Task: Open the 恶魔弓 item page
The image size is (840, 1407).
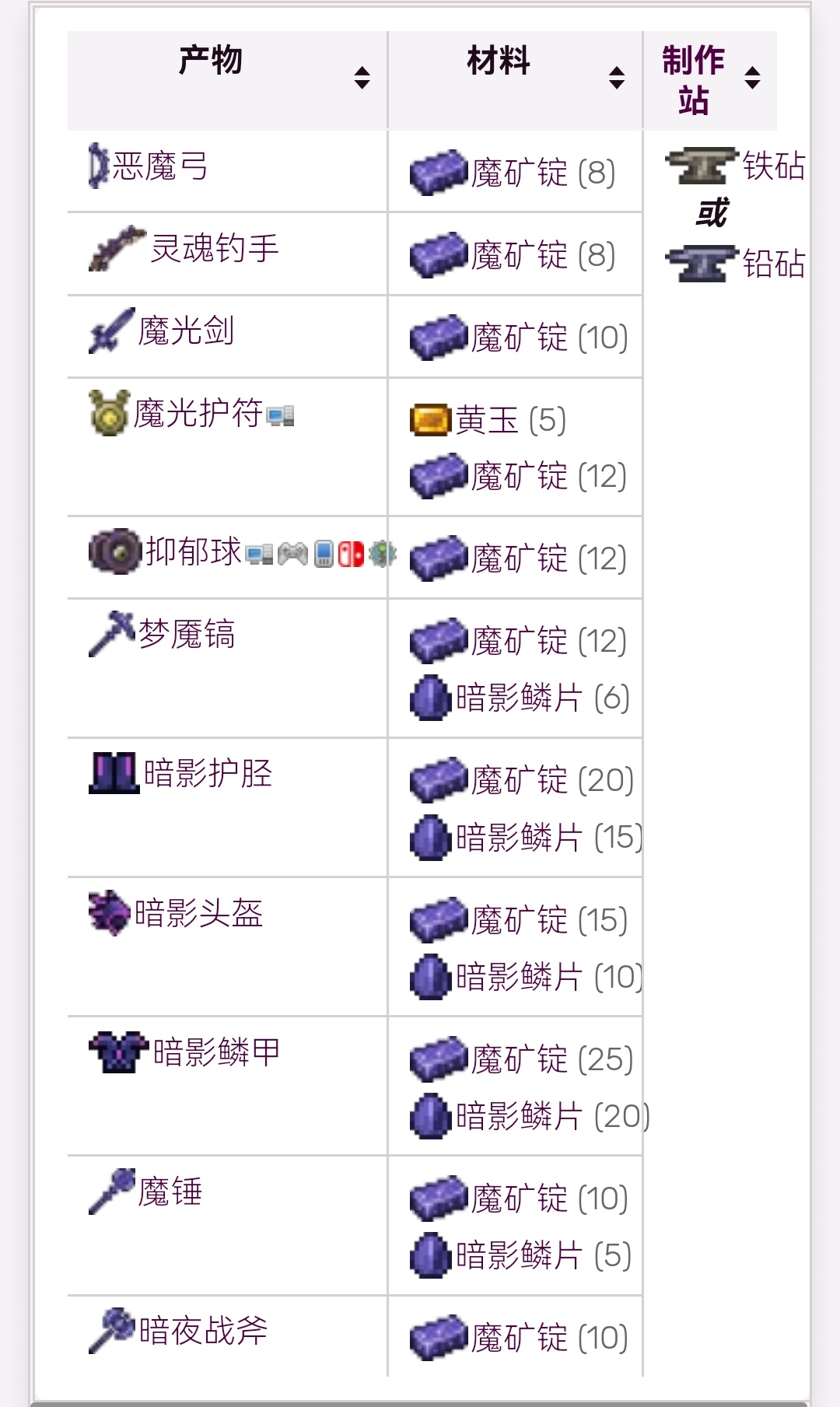Action: pos(160,166)
